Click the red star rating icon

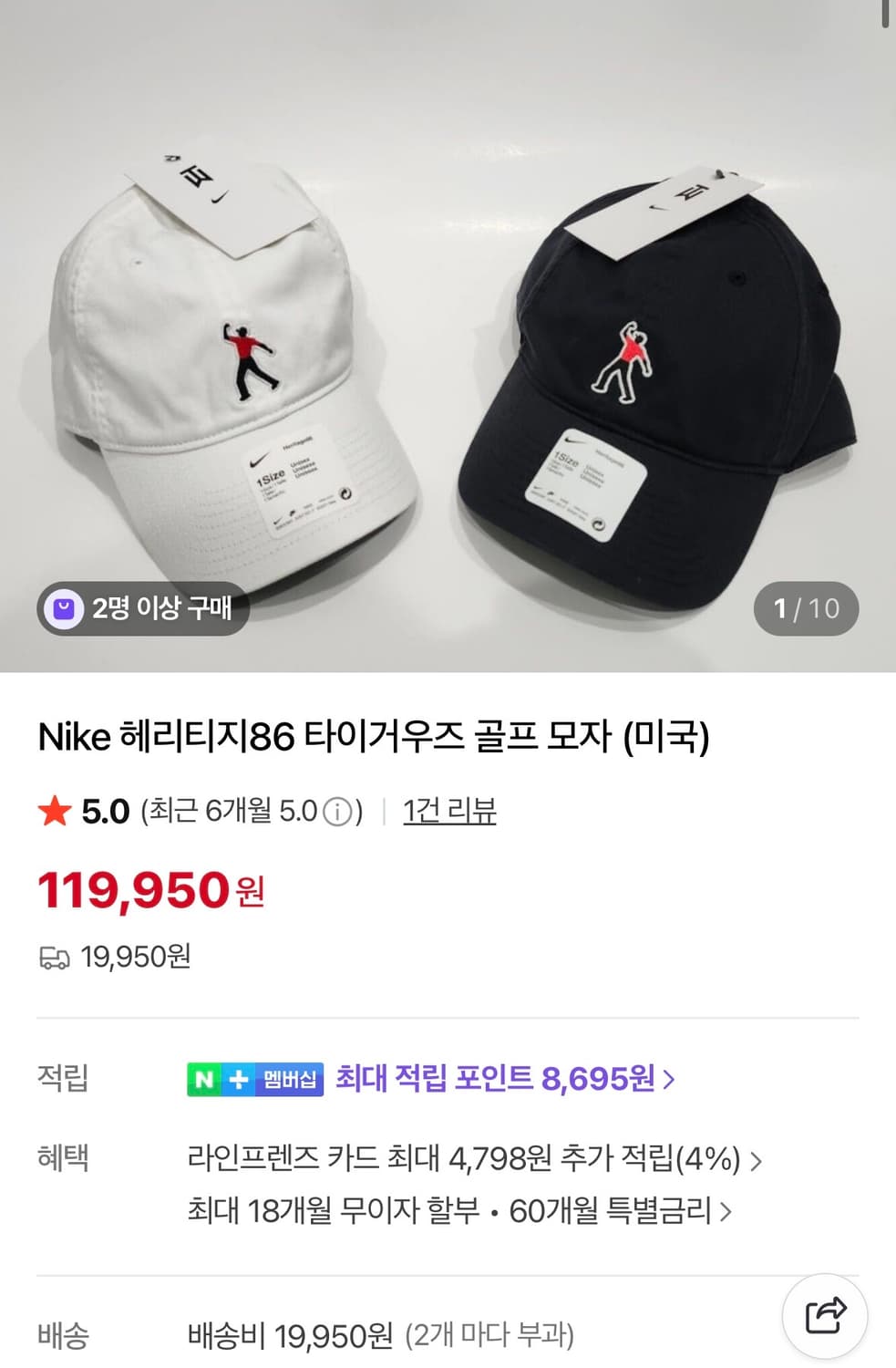[x=55, y=812]
